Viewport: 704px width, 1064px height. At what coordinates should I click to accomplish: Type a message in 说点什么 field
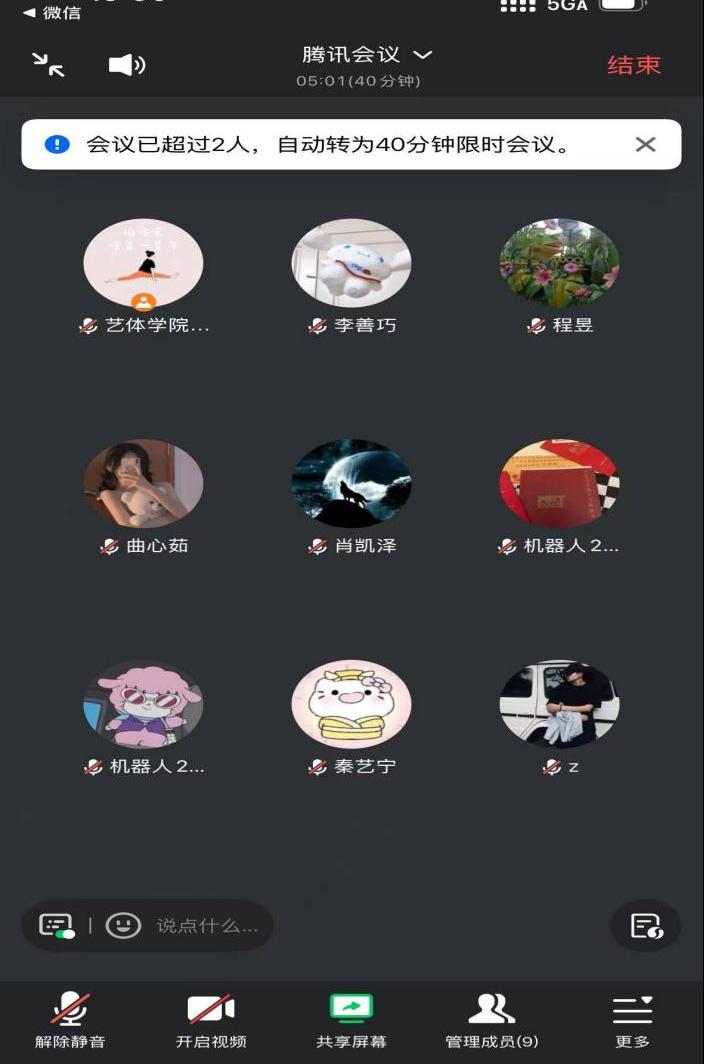pos(207,925)
